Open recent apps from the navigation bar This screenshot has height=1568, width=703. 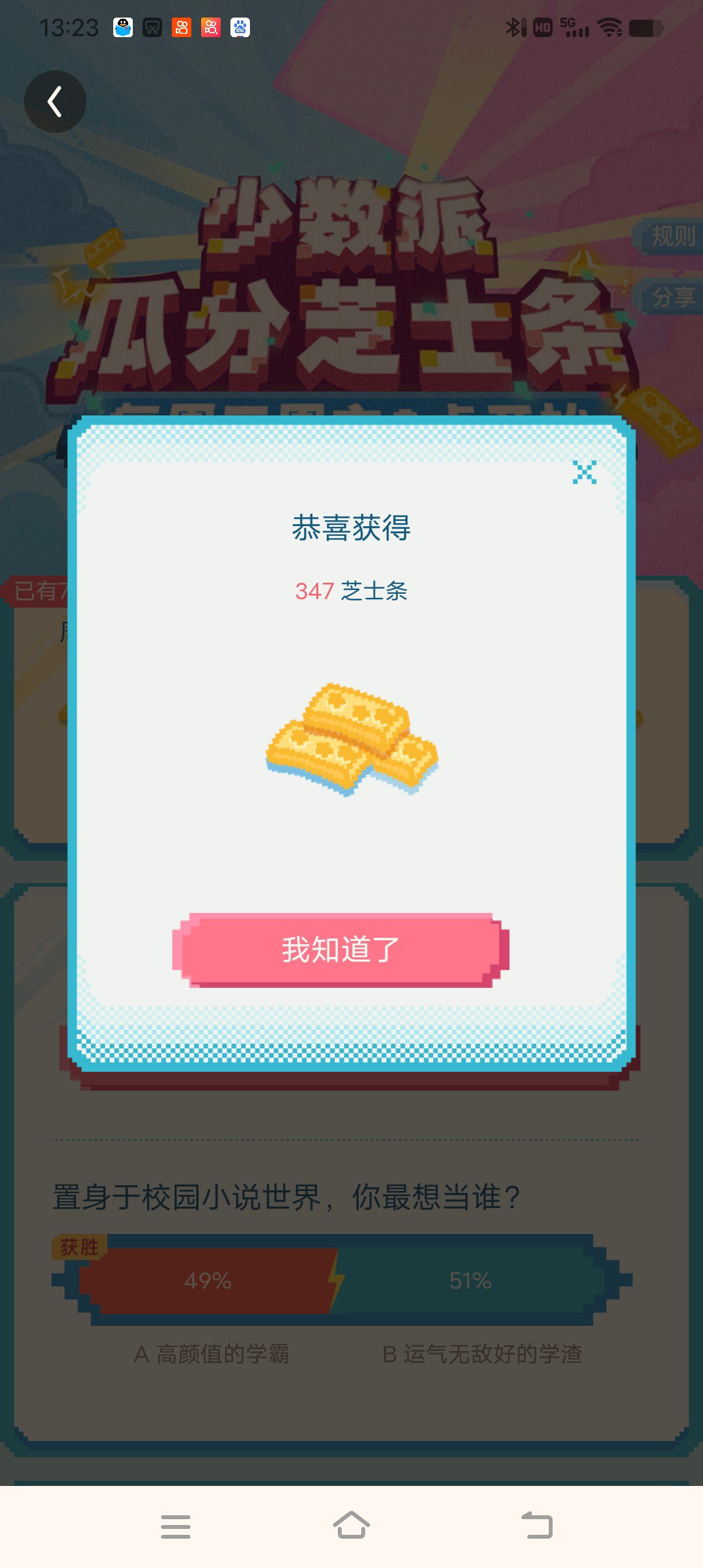(x=176, y=1526)
